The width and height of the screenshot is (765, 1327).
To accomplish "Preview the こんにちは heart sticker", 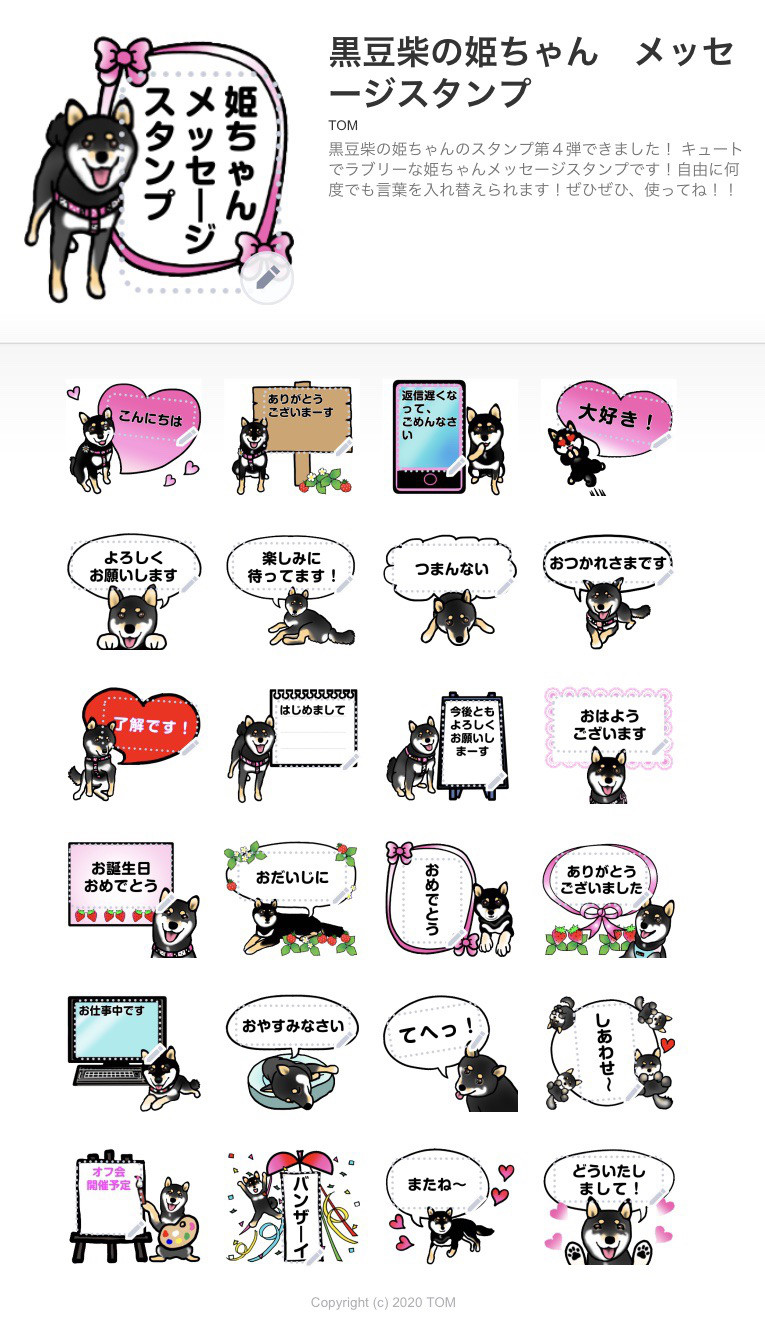I will pos(134,437).
